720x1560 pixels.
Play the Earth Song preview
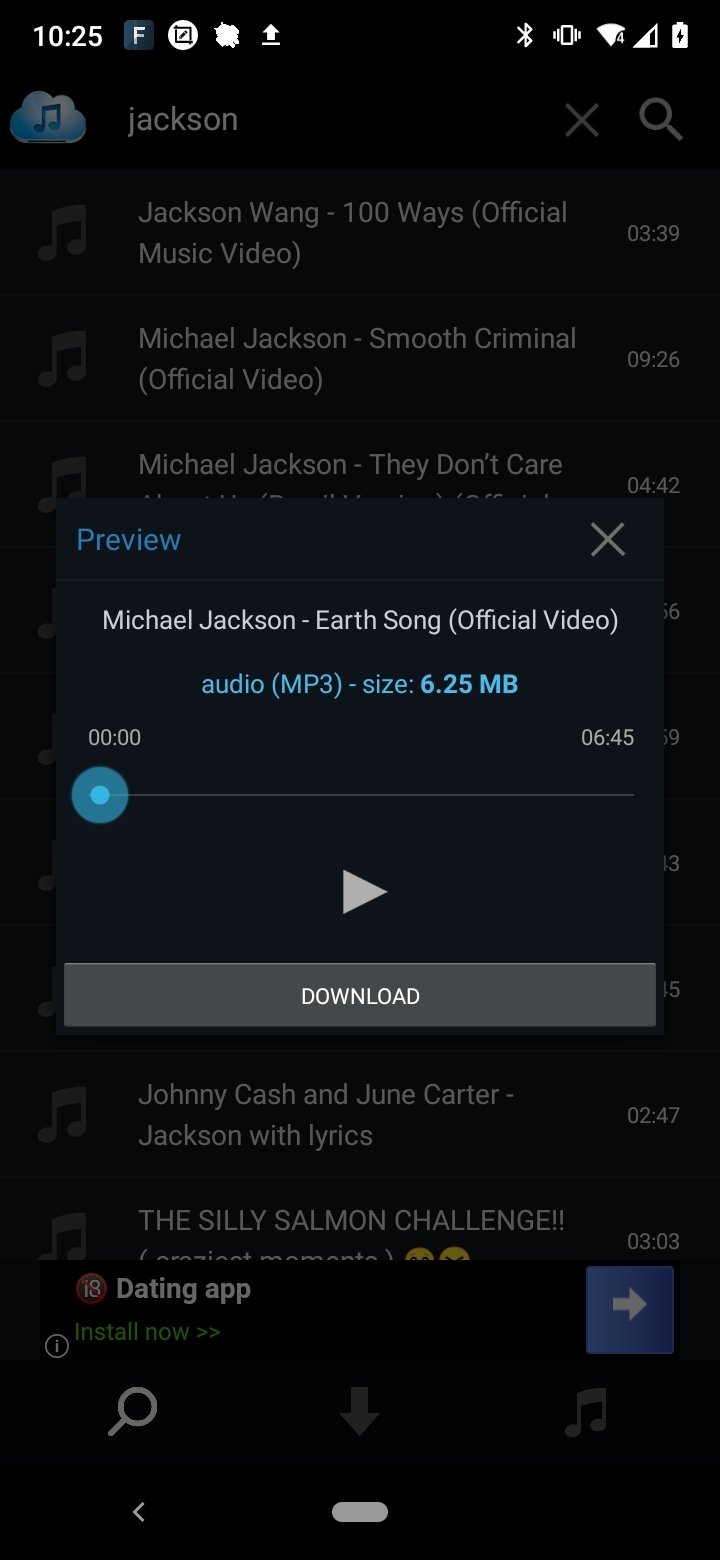click(x=363, y=891)
